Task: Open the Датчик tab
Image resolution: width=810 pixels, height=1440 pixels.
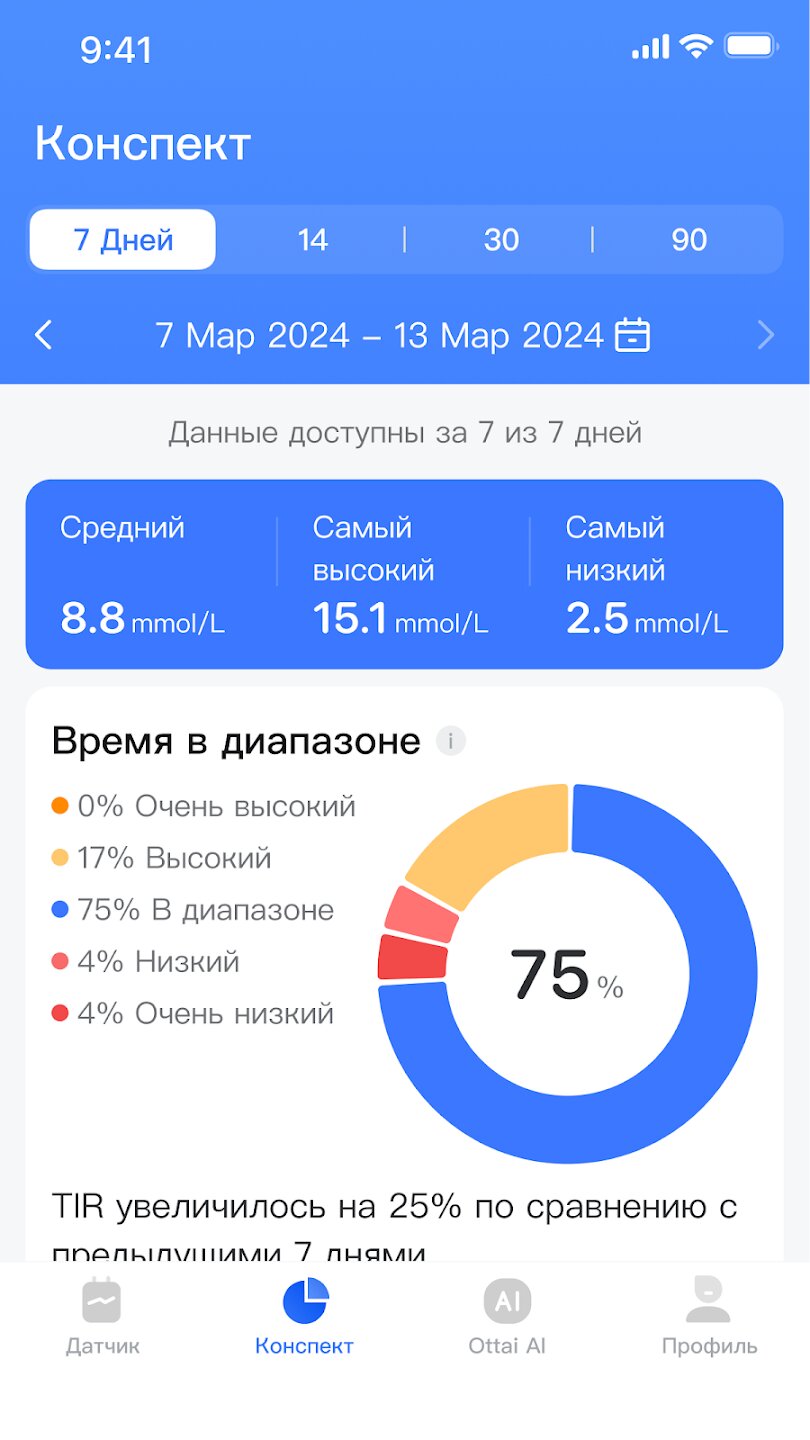Action: click(x=102, y=1316)
